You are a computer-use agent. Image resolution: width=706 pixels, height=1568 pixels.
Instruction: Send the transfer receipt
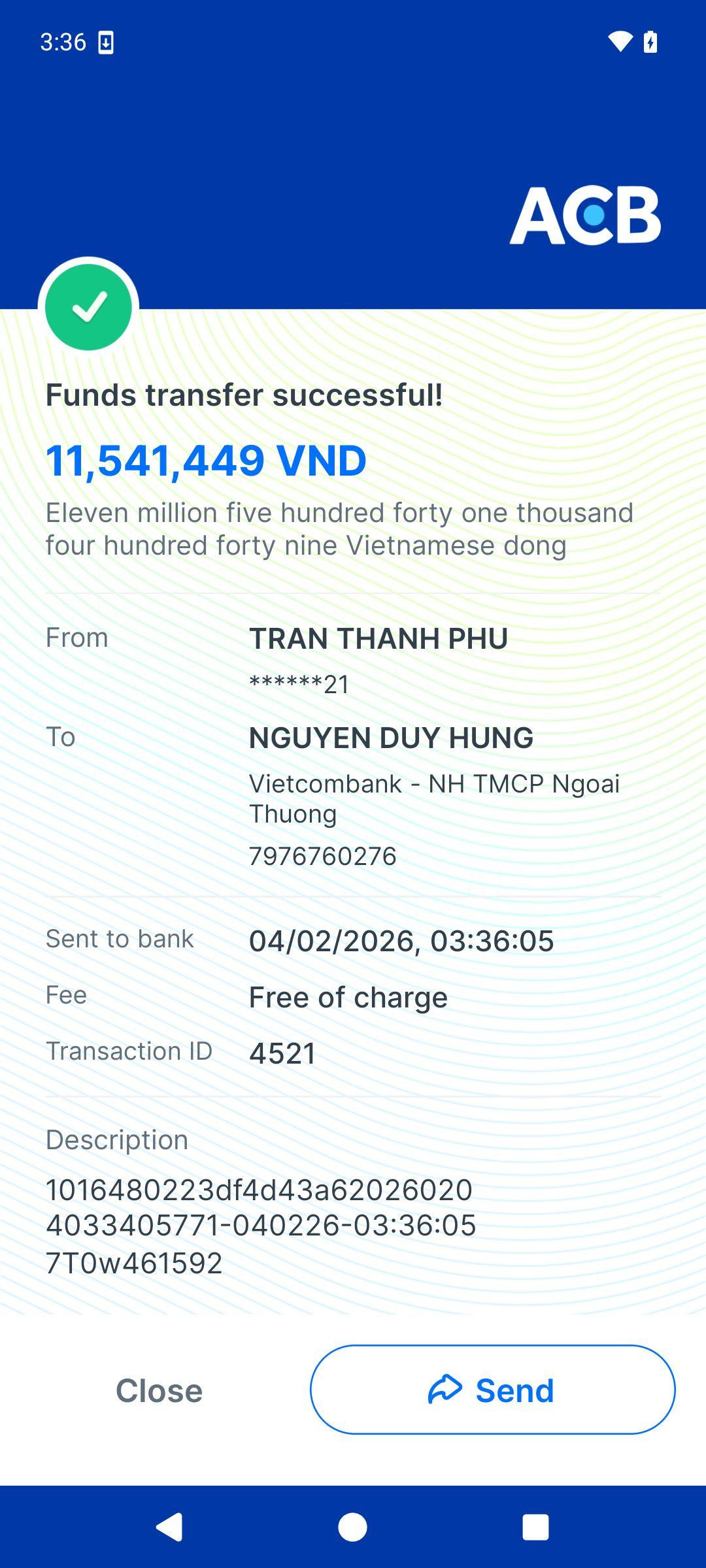[x=492, y=1390]
